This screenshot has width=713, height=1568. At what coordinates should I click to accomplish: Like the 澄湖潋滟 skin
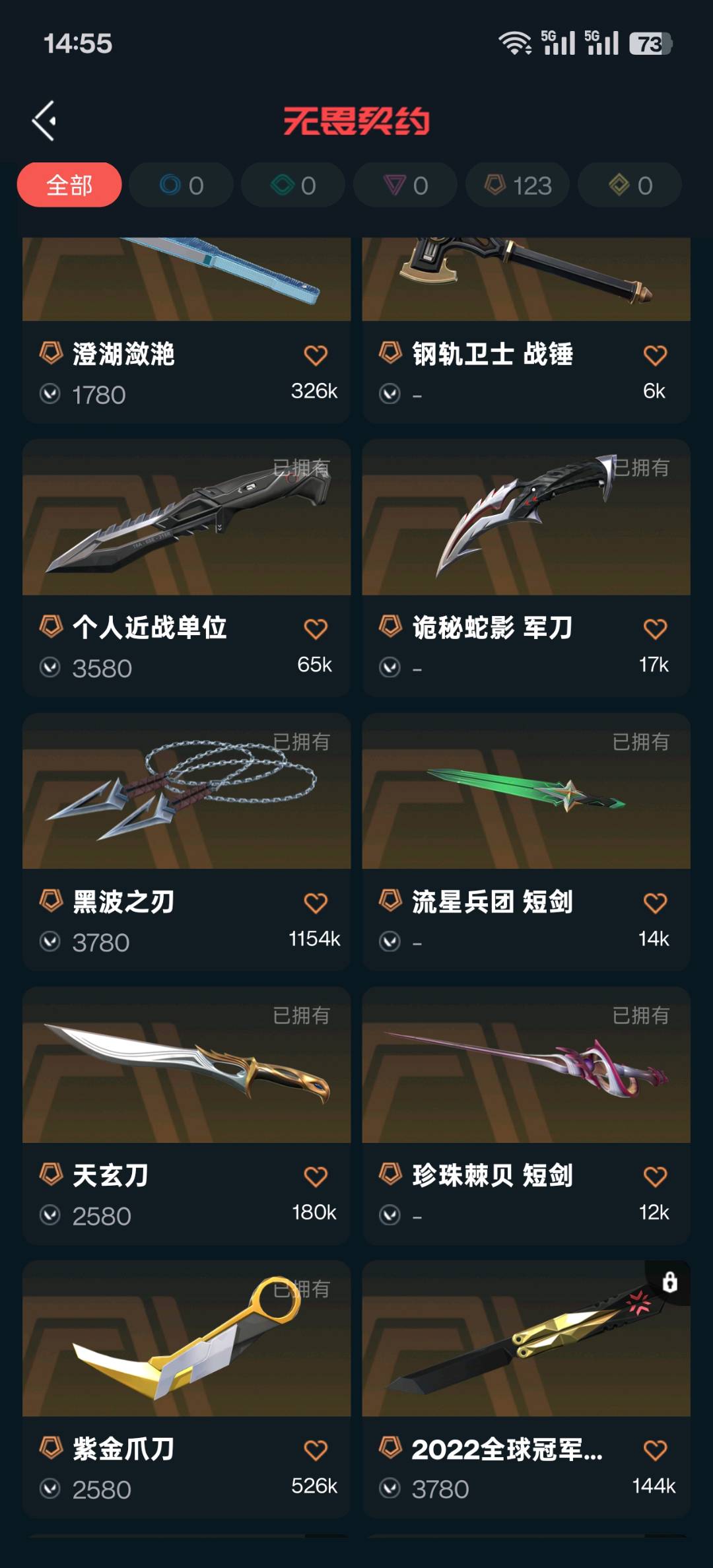point(316,355)
